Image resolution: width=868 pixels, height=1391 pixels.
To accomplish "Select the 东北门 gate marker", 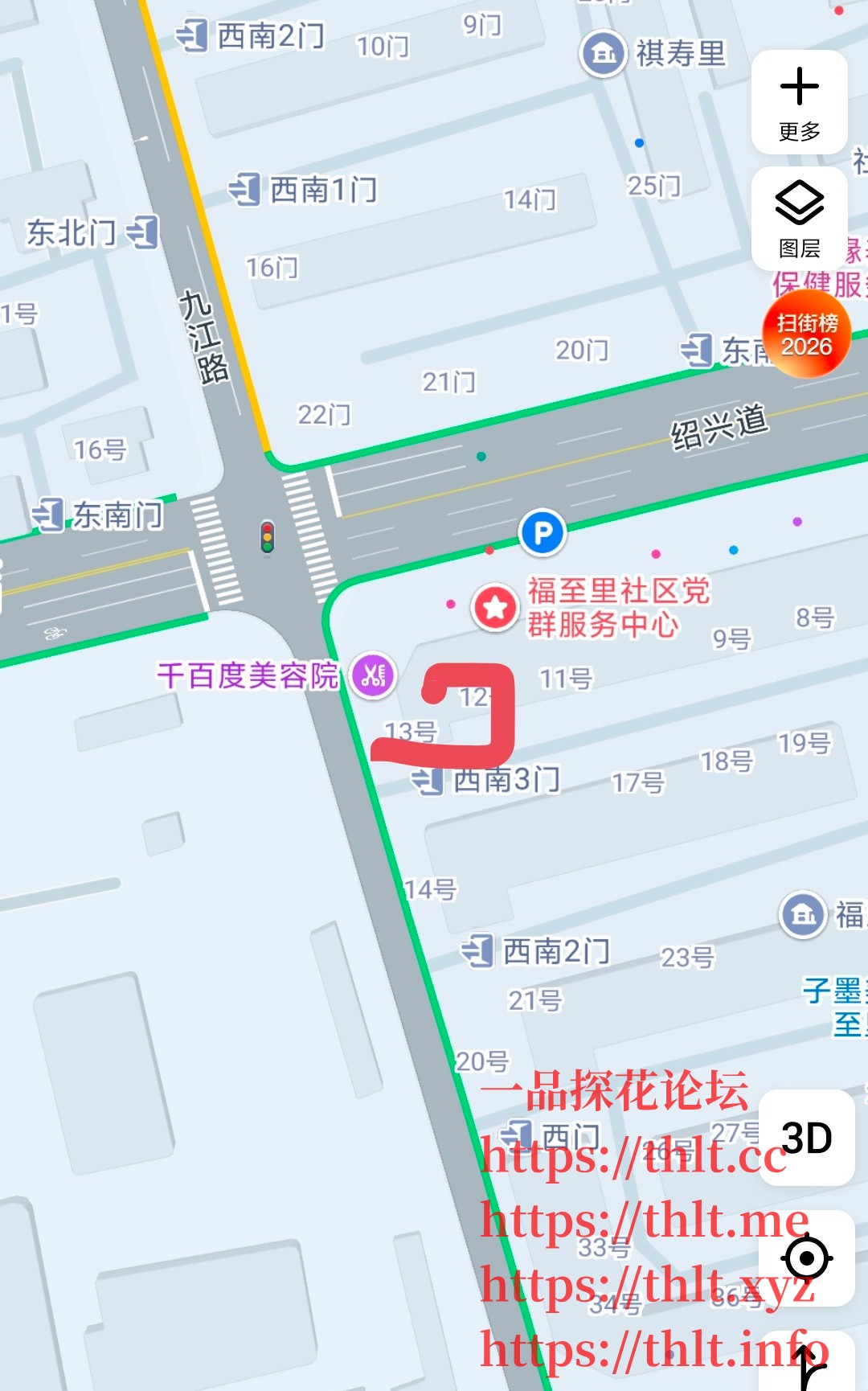I will pyautogui.click(x=144, y=232).
